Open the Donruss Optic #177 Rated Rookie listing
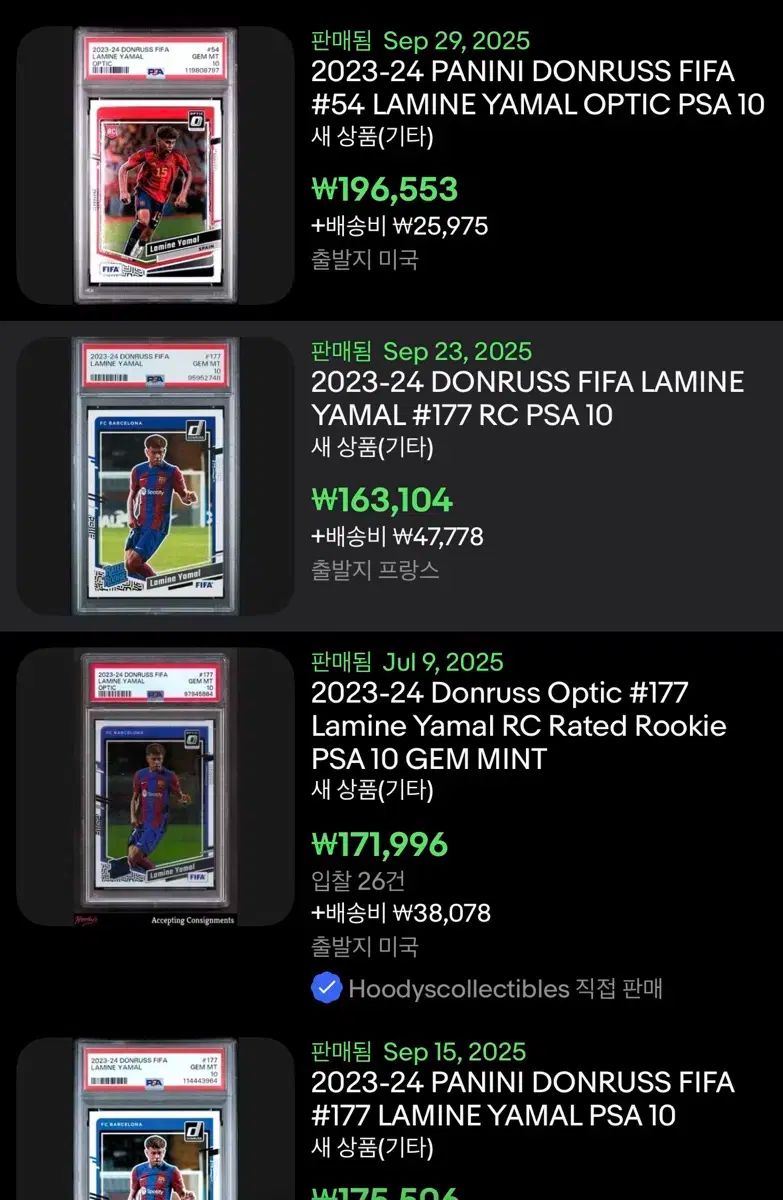Viewport: 783px width, 1200px height. tap(518, 725)
